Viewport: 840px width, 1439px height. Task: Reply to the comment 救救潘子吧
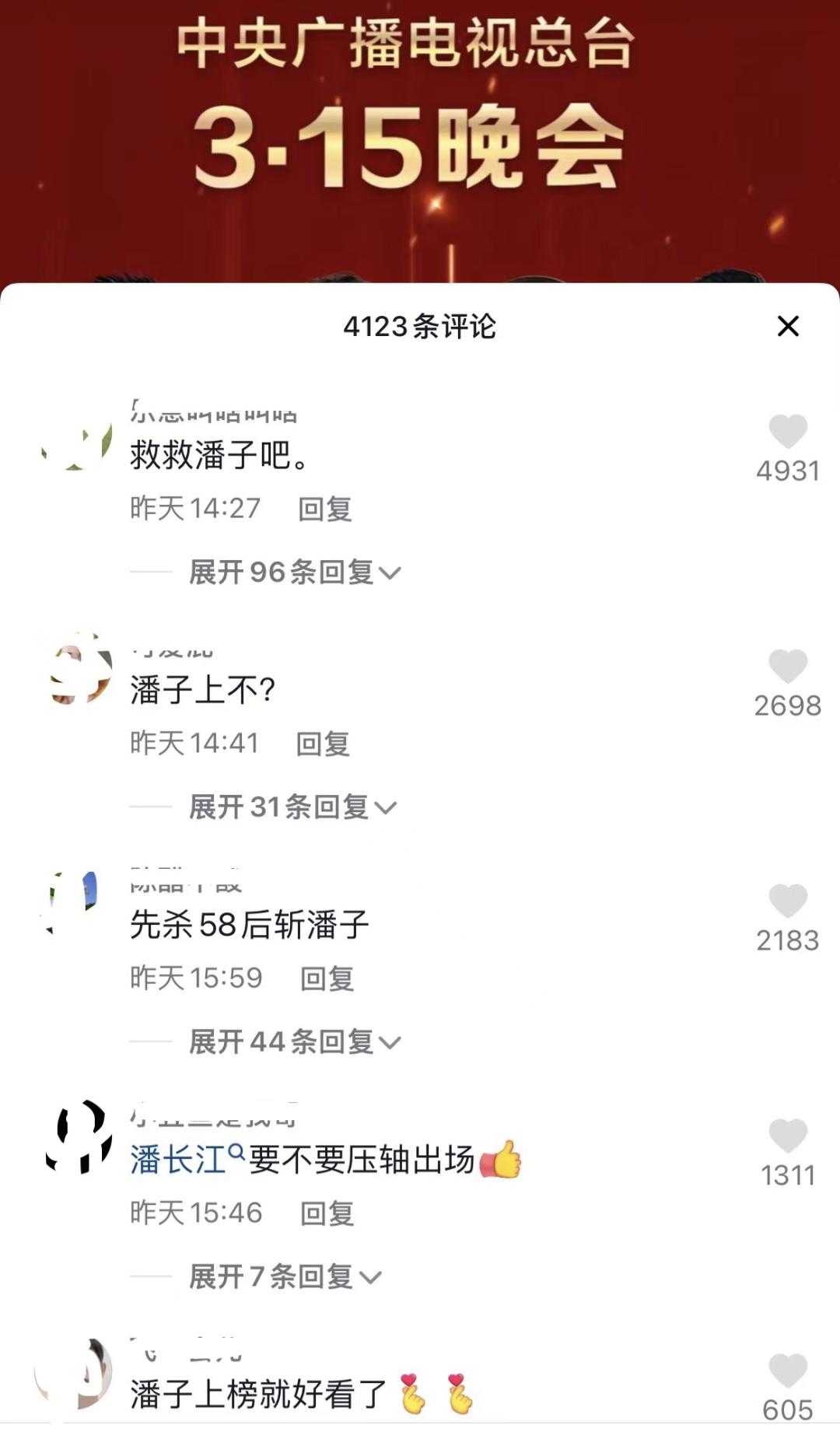point(325,509)
